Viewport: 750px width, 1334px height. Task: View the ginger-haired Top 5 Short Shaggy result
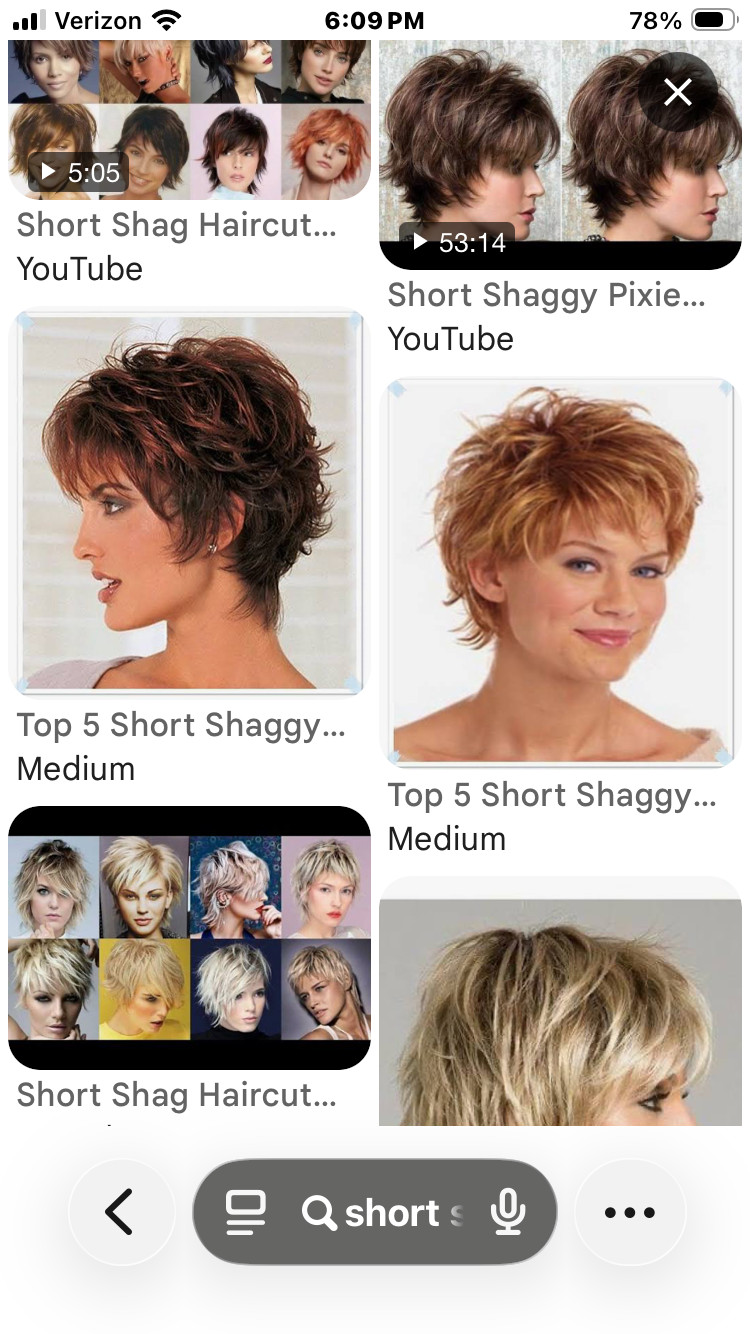pyautogui.click(x=560, y=573)
